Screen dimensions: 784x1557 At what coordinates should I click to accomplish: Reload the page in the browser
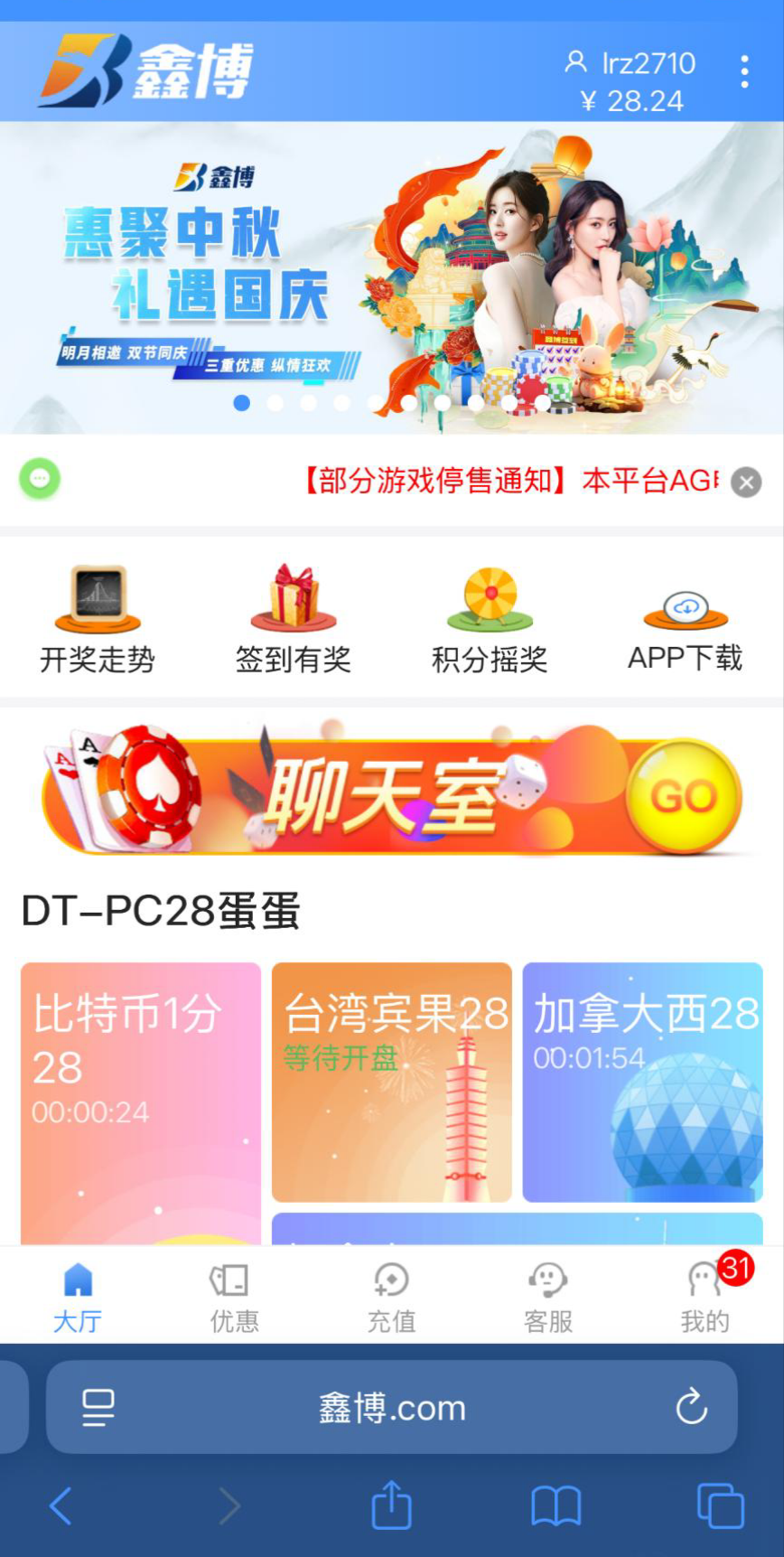[x=691, y=1406]
